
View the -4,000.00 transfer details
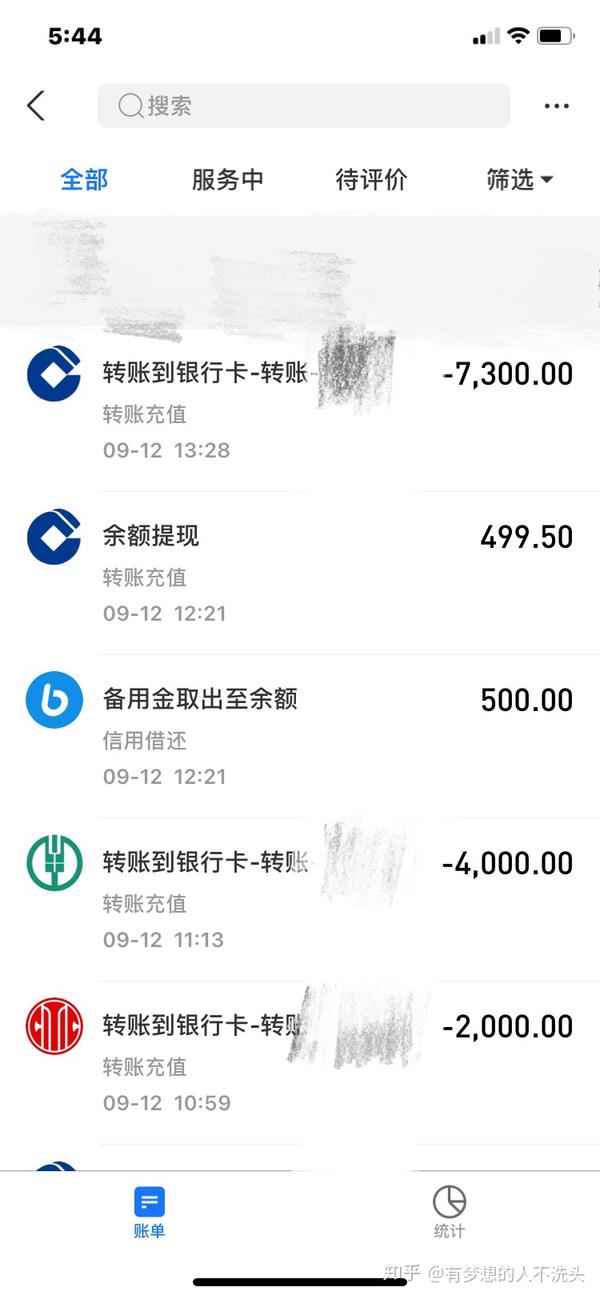[300, 899]
